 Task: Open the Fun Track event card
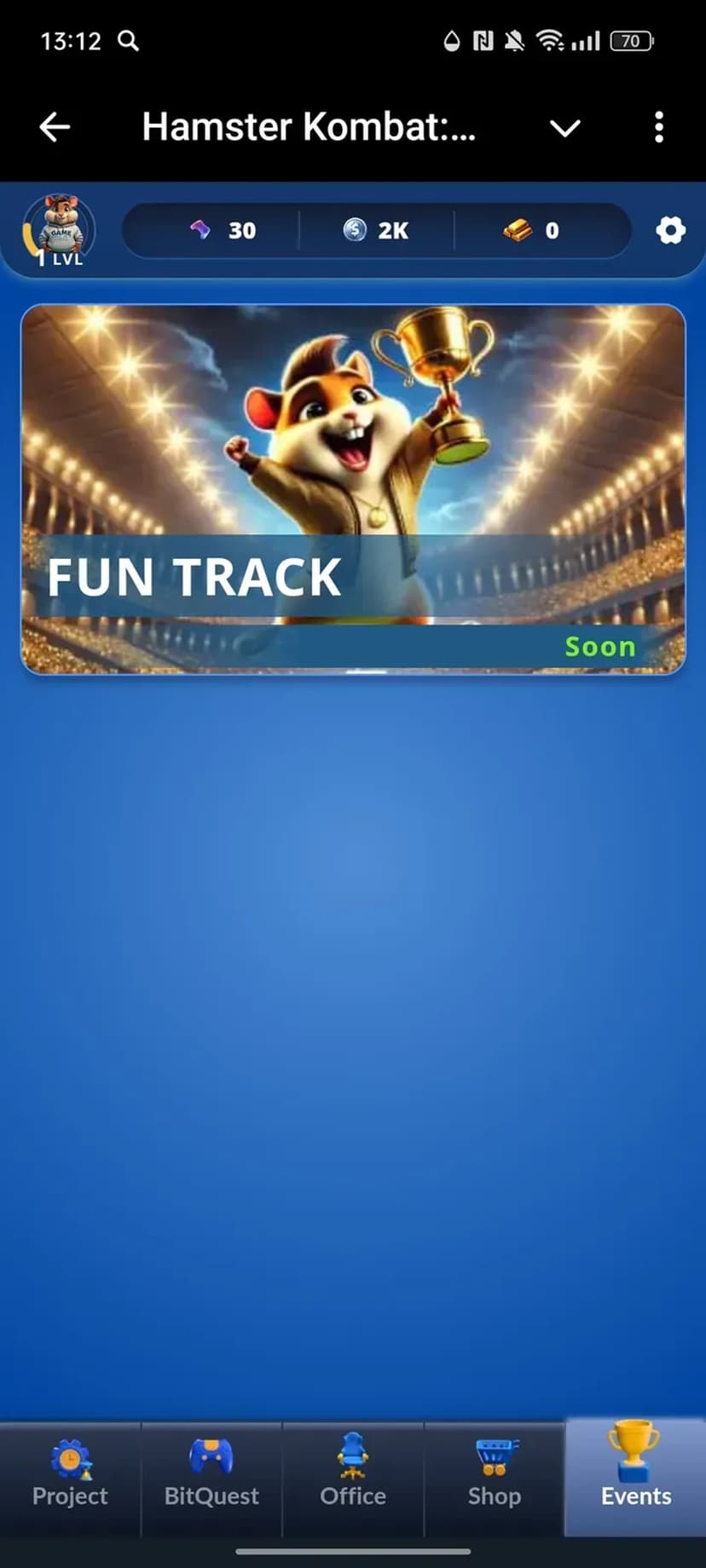pos(353,489)
